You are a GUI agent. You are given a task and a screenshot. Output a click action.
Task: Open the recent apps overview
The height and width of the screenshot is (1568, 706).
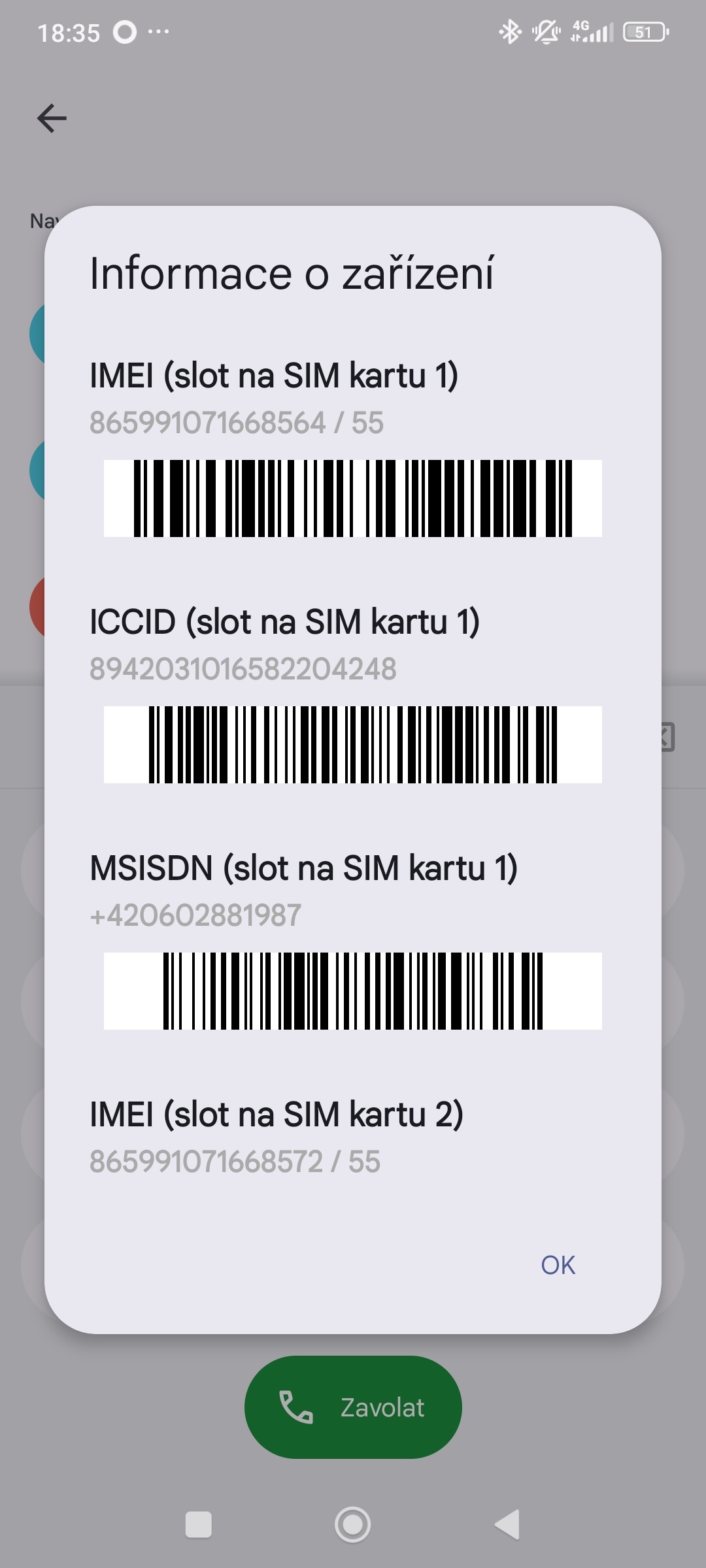click(199, 1524)
